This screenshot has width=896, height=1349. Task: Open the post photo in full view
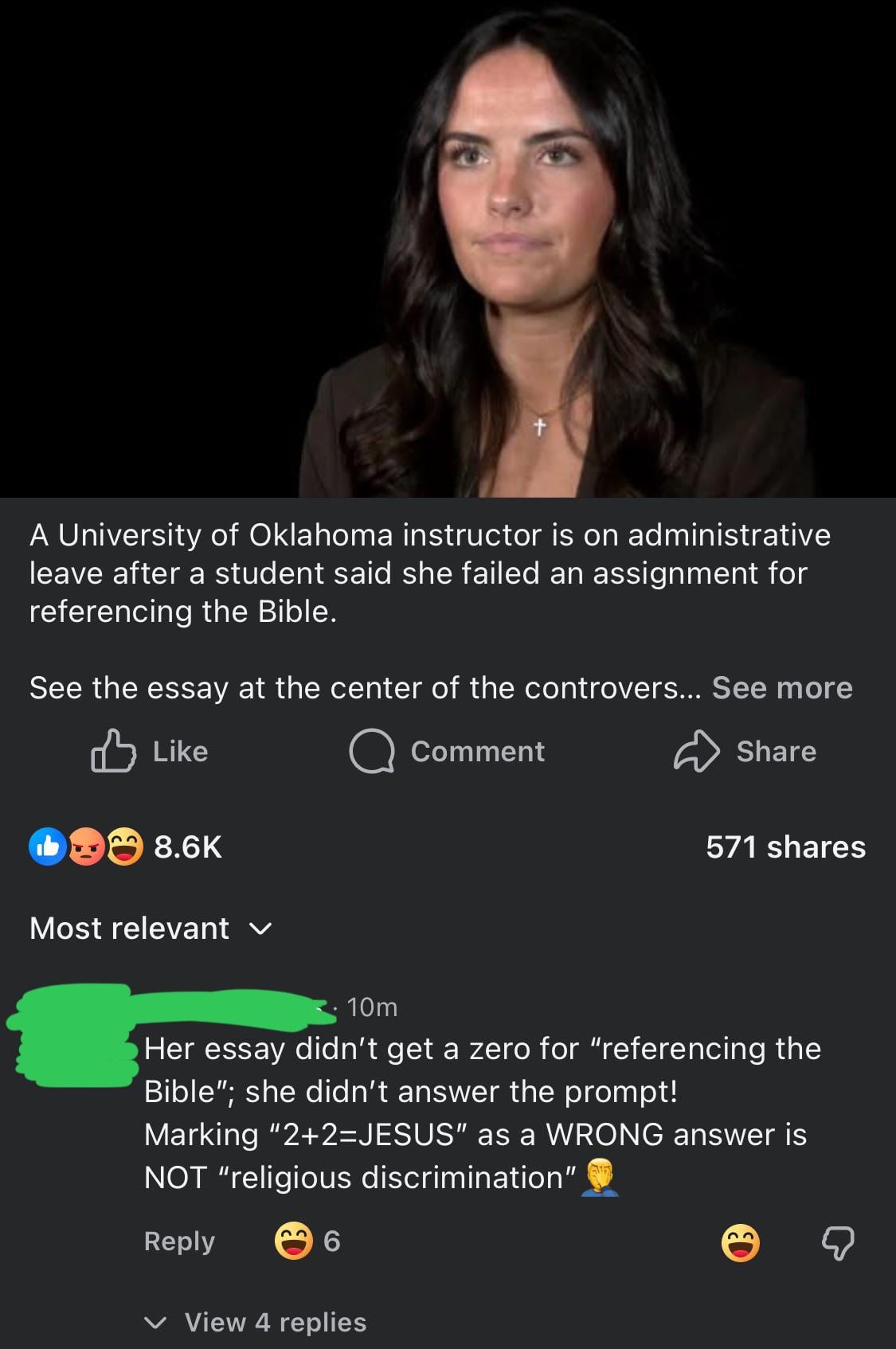click(x=448, y=248)
